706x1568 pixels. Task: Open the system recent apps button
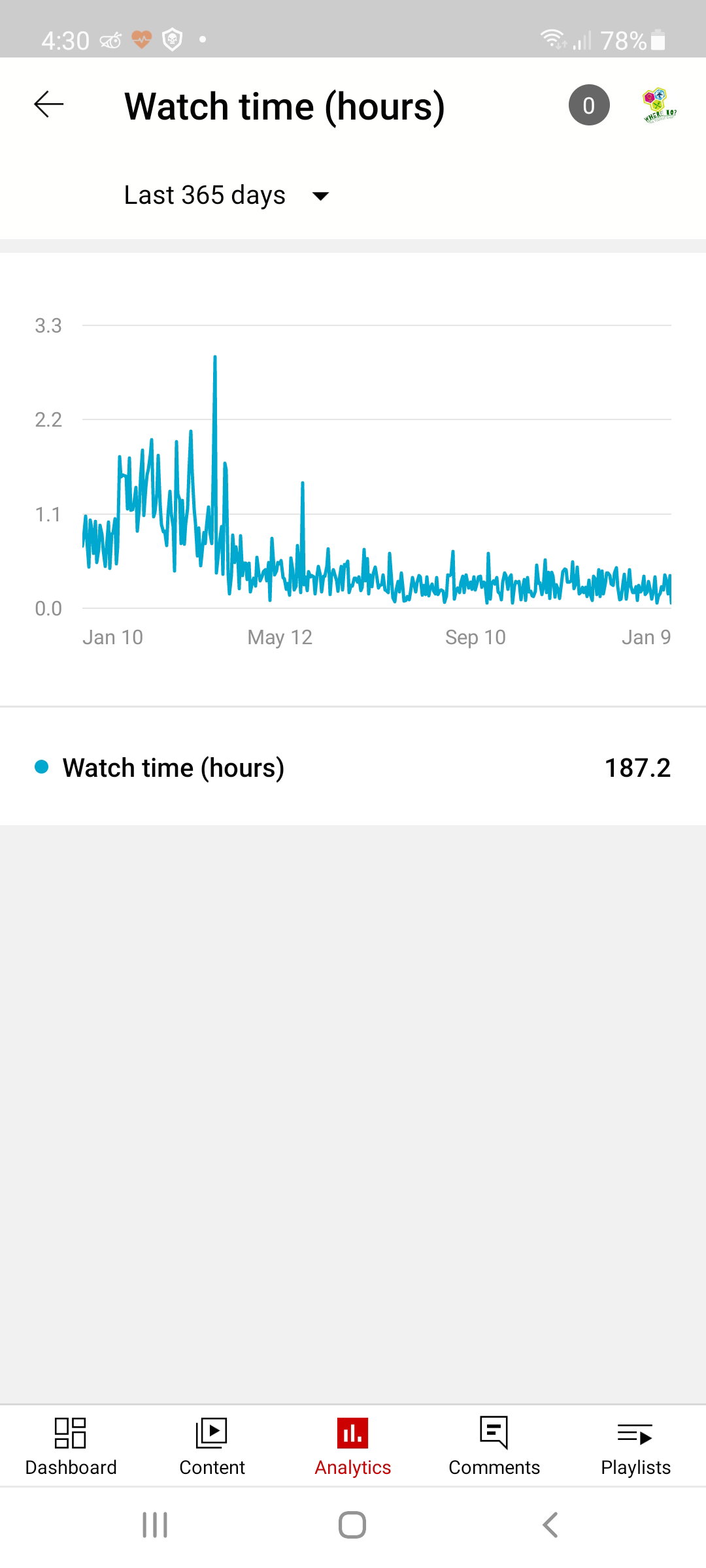click(155, 1525)
